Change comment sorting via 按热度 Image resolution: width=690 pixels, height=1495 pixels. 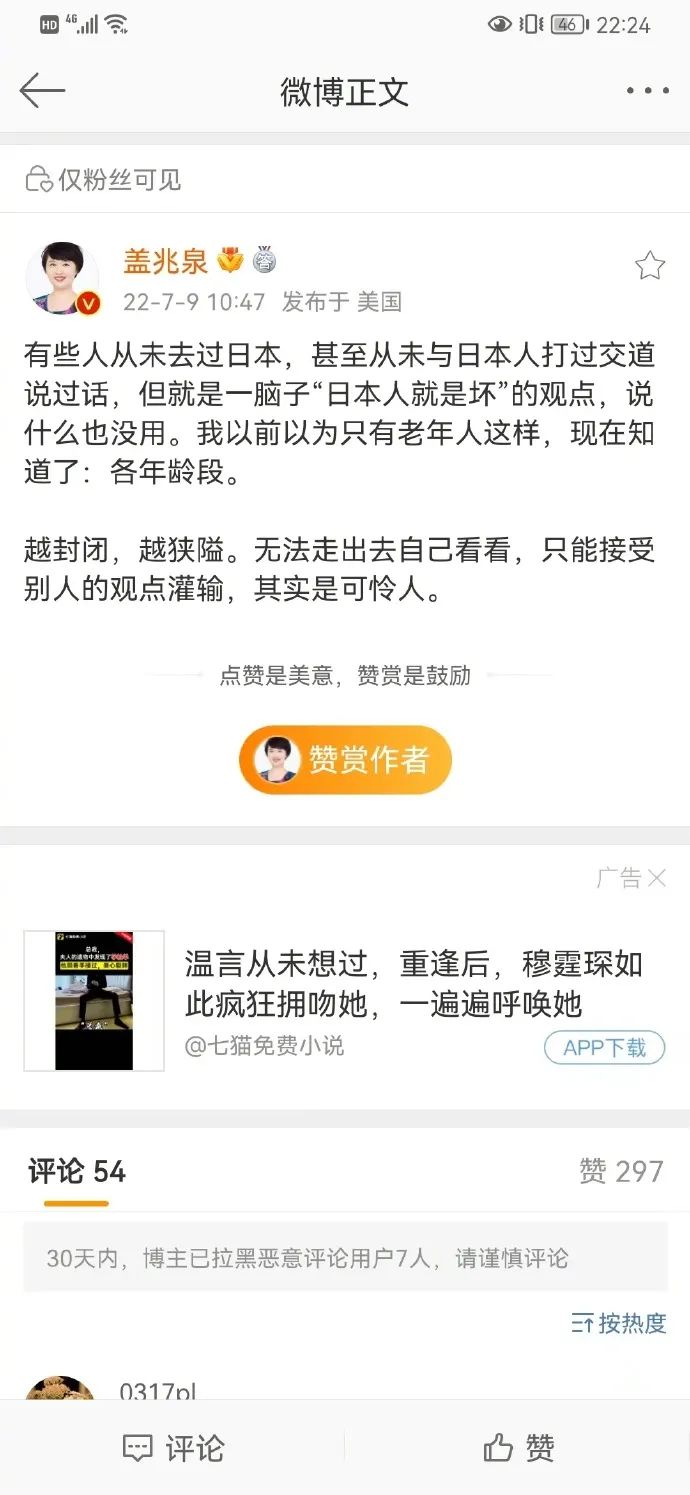[619, 1323]
